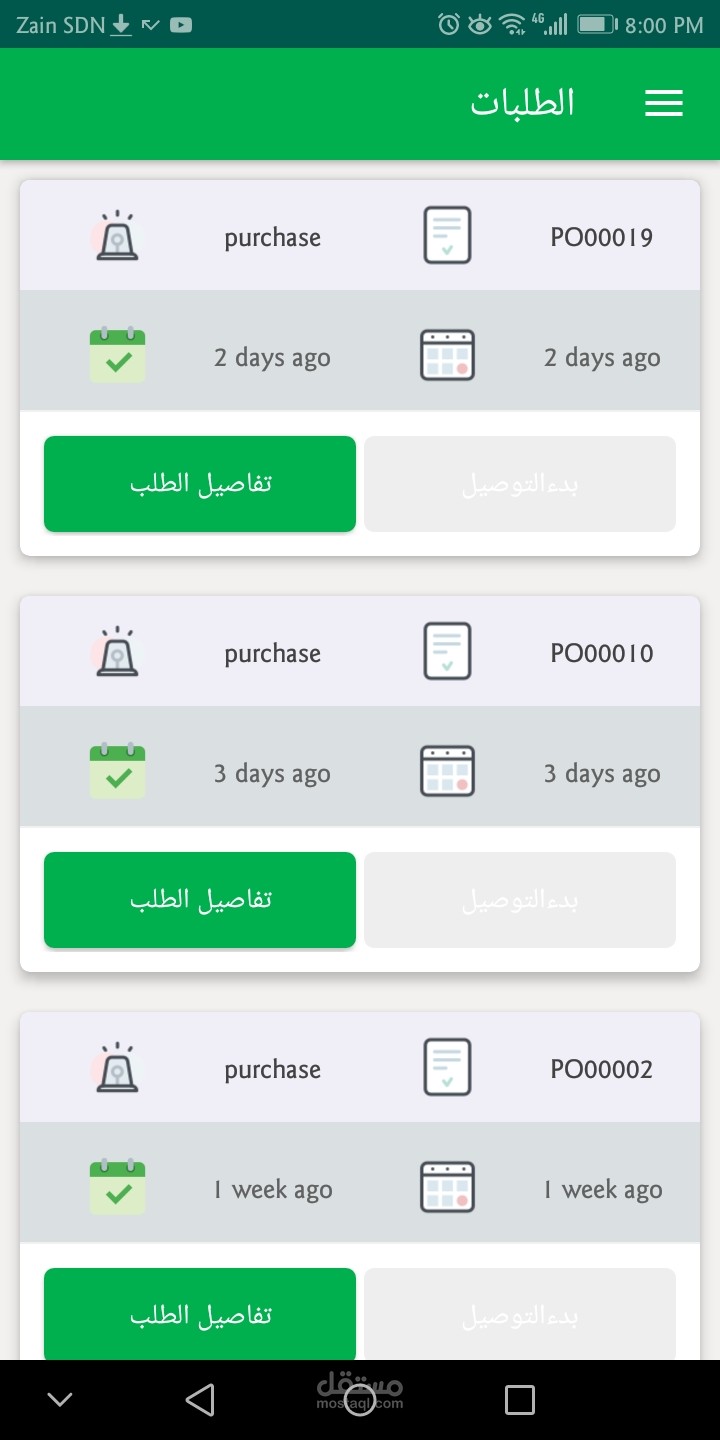This screenshot has width=720, height=1440.
Task: Open the hamburger drawer menu
Action: pos(663,104)
